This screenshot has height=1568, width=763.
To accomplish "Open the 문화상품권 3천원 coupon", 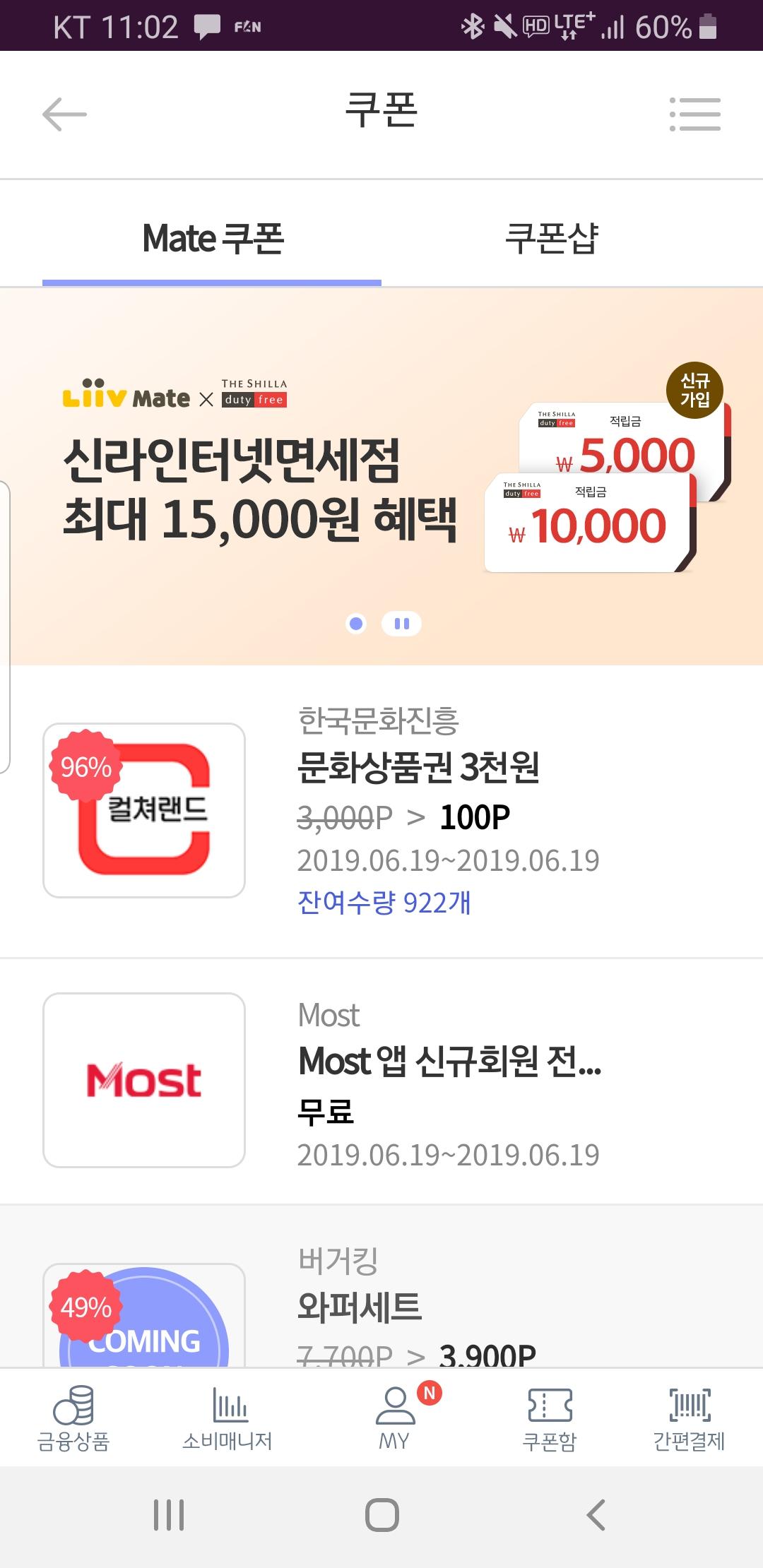I will click(x=381, y=812).
